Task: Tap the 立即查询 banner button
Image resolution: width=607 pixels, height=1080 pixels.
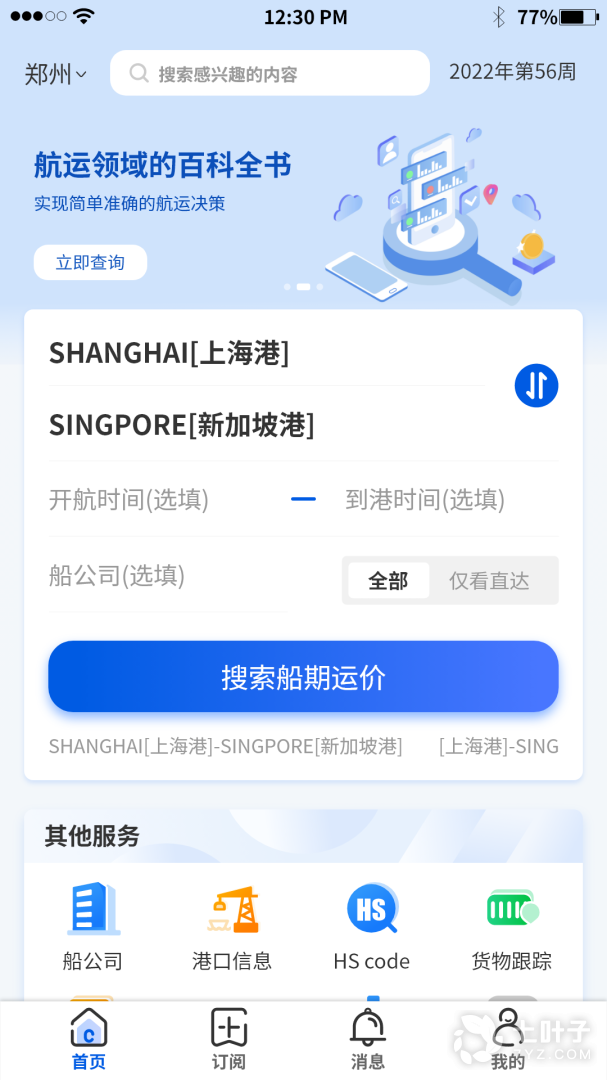Action: click(90, 262)
